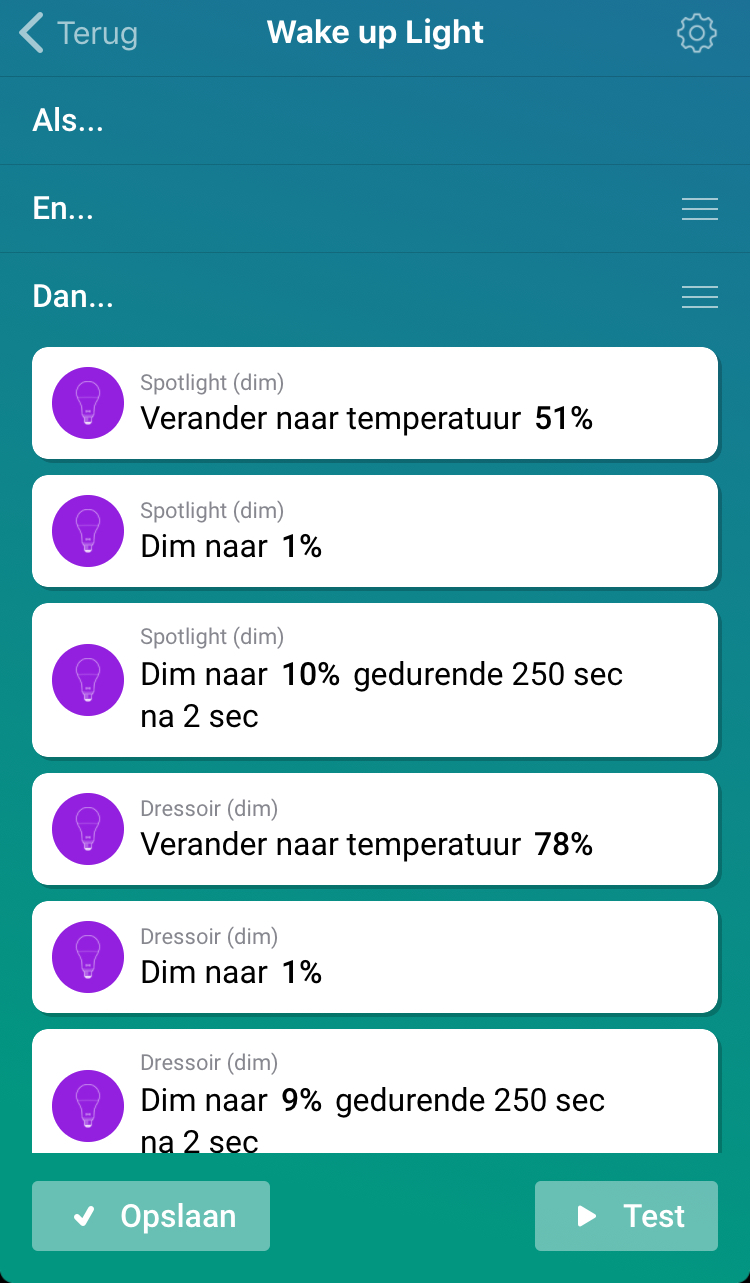Open Spotlight temperature 51% action card
The width and height of the screenshot is (750, 1283).
375,403
